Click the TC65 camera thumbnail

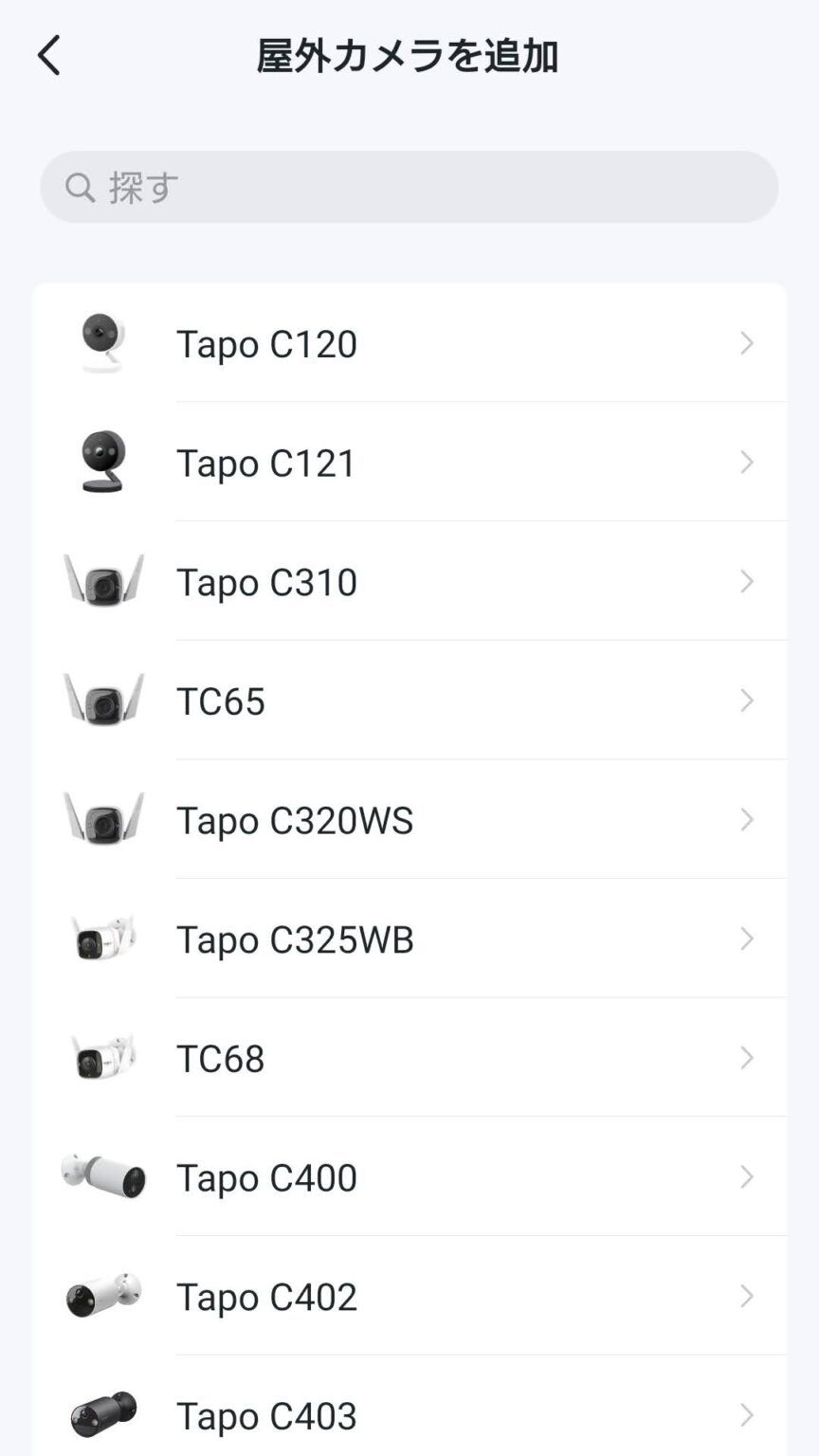click(102, 701)
